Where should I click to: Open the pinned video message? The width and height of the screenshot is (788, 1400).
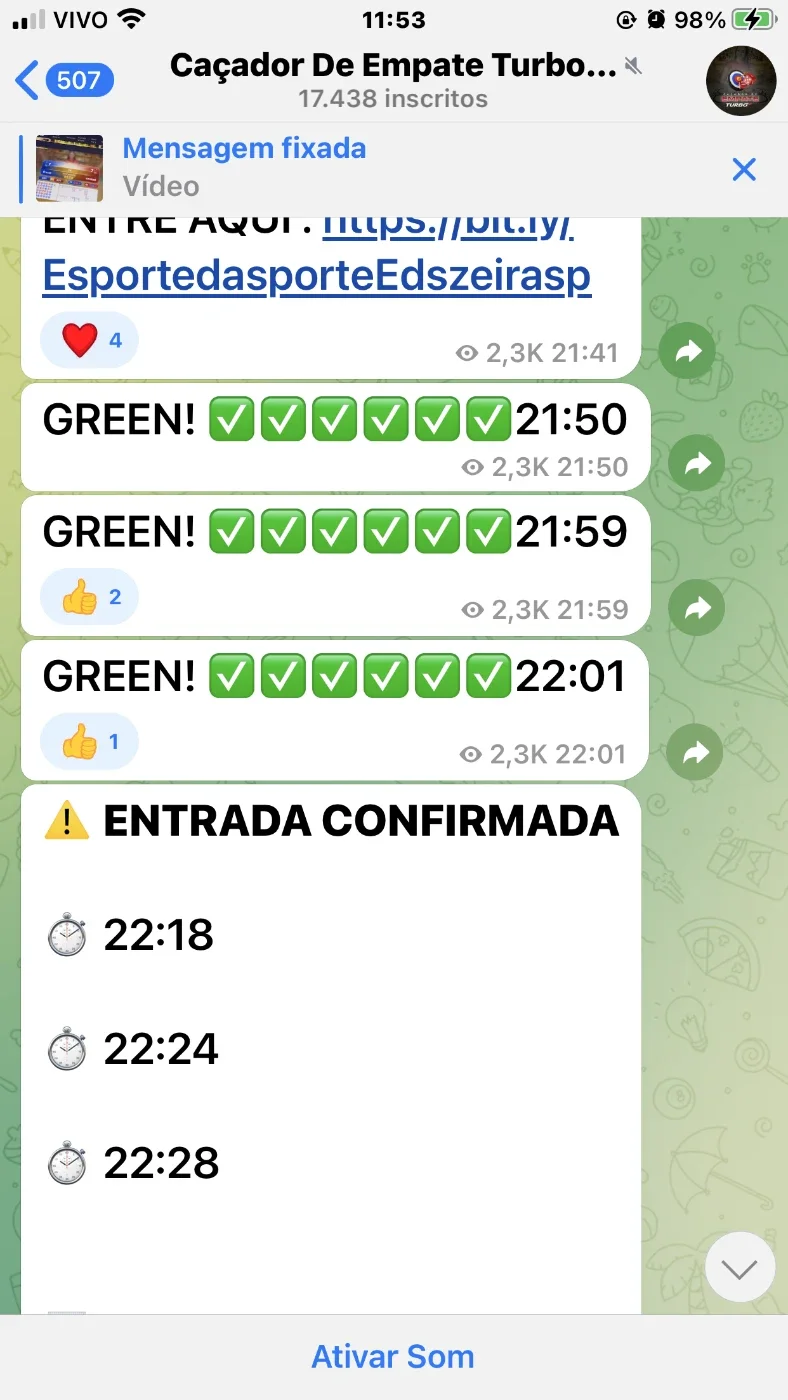[x=245, y=167]
